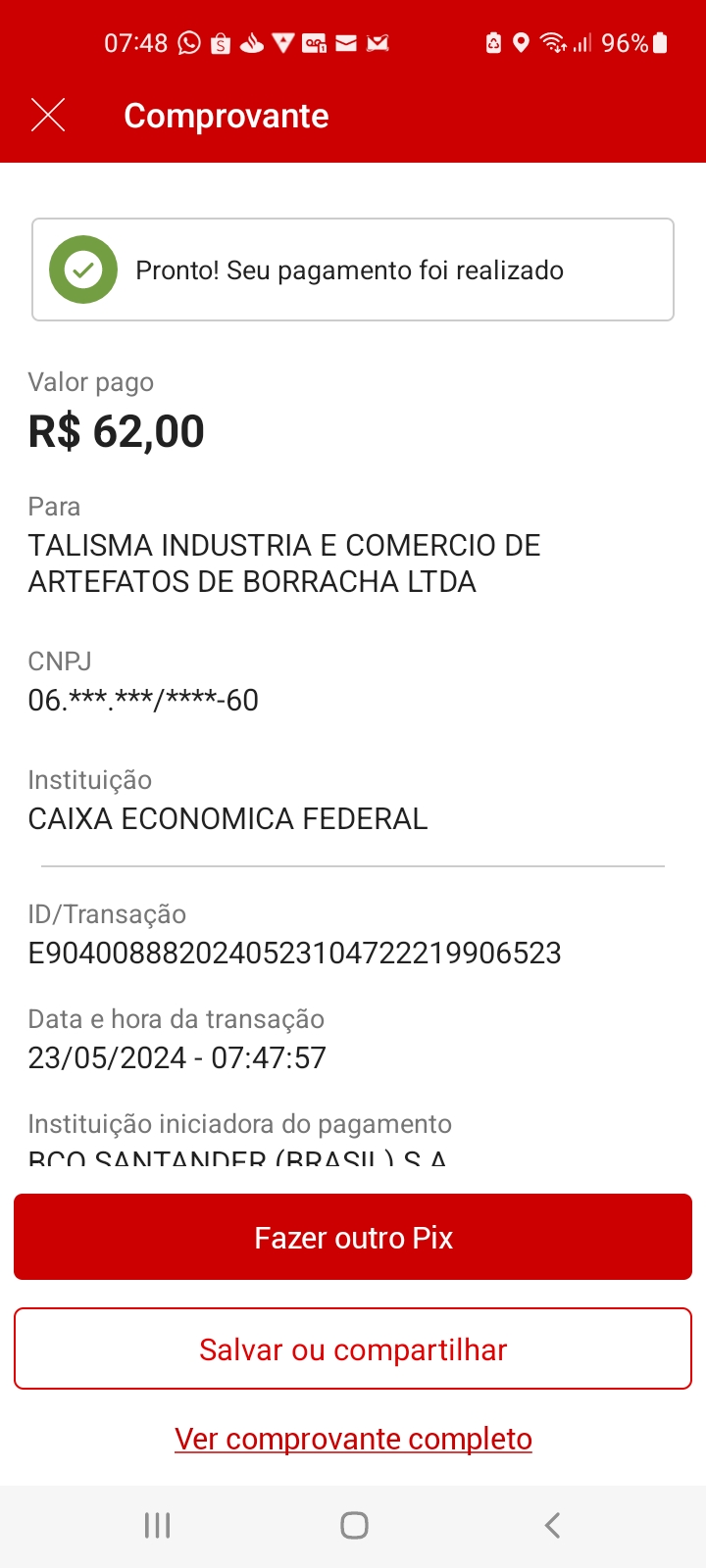This screenshot has width=706, height=1568.
Task: Open recent apps from the navigation bar
Action: click(157, 1525)
